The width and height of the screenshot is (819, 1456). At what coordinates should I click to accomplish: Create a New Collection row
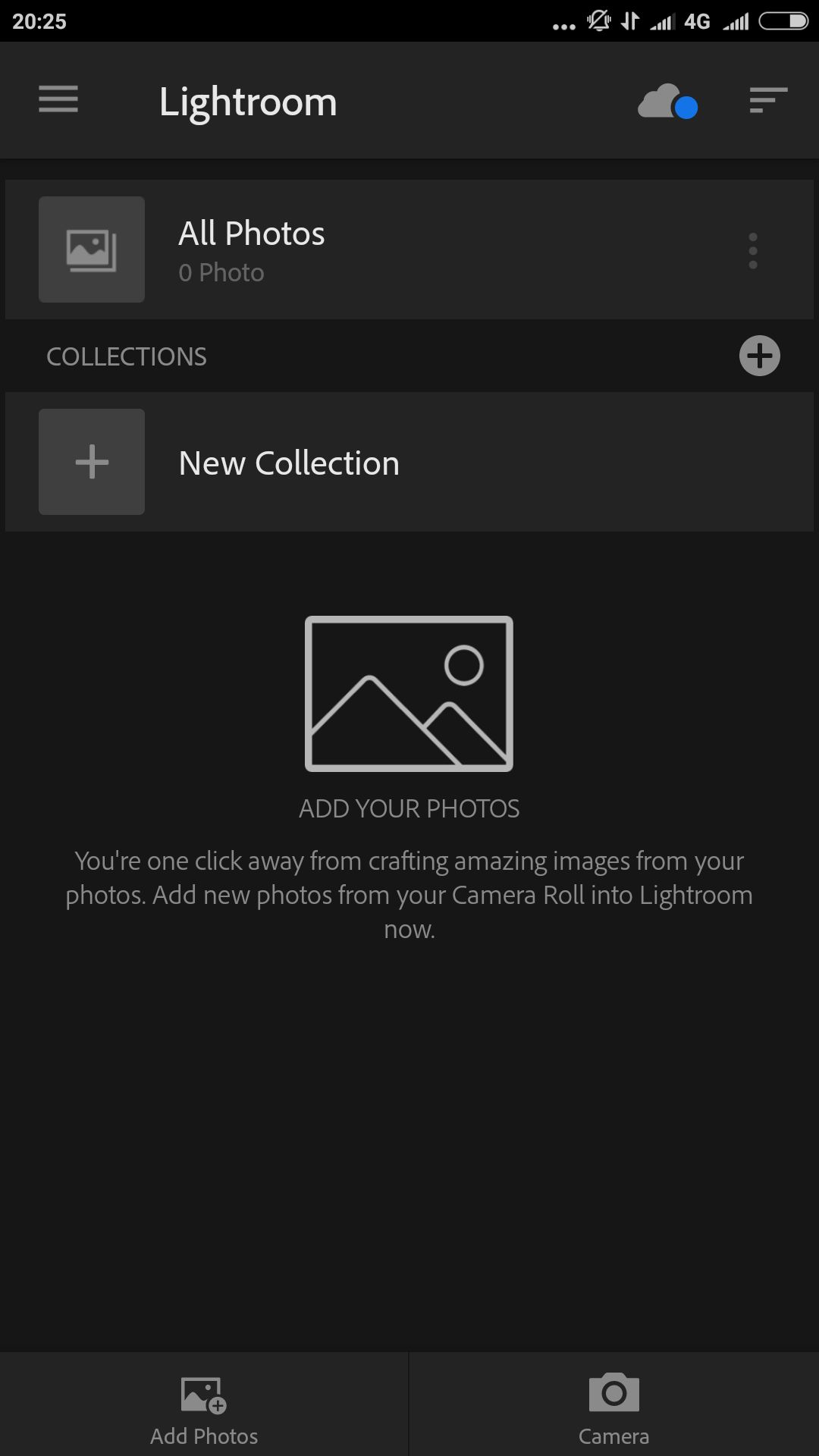tap(409, 462)
